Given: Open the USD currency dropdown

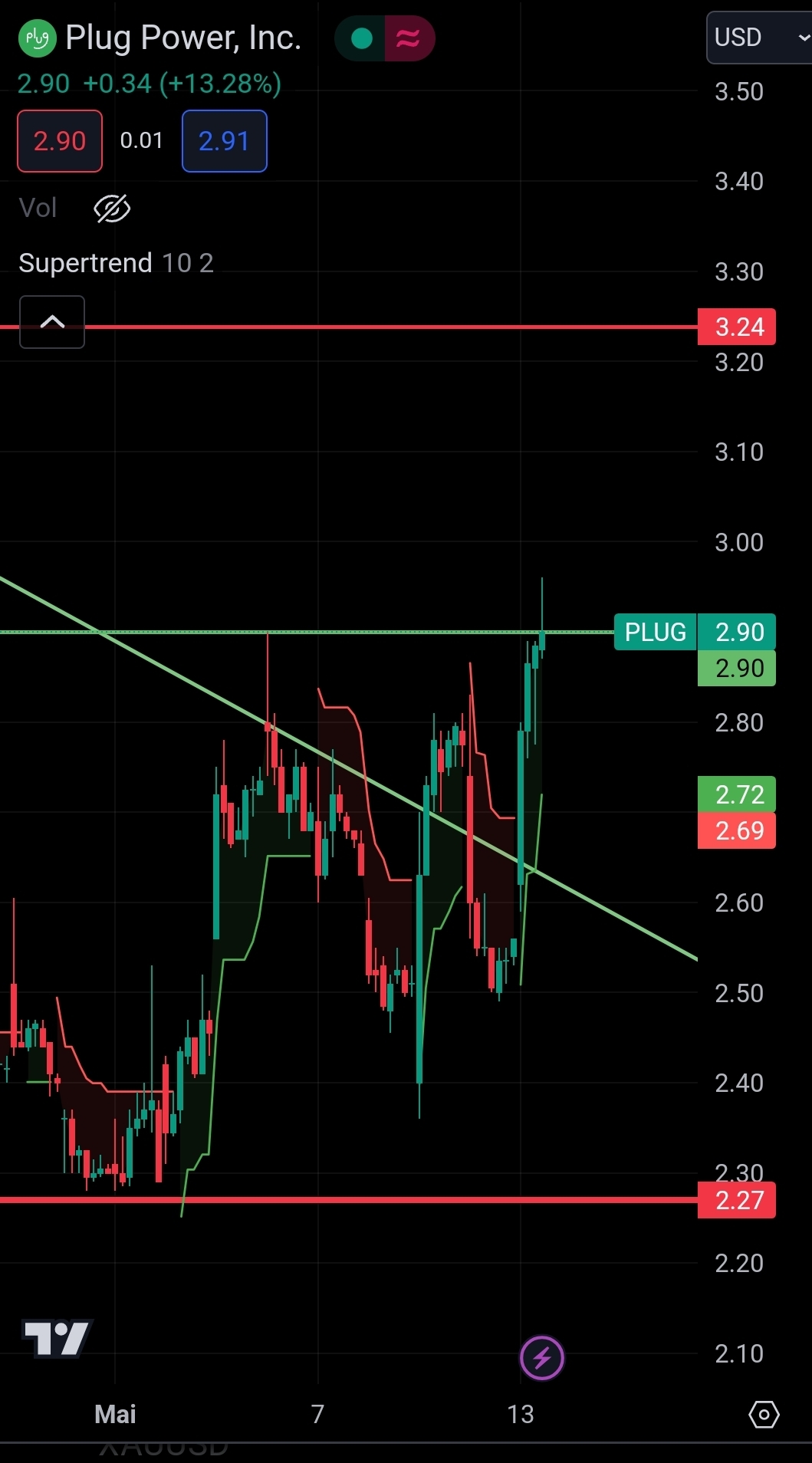Looking at the screenshot, I should 759,37.
